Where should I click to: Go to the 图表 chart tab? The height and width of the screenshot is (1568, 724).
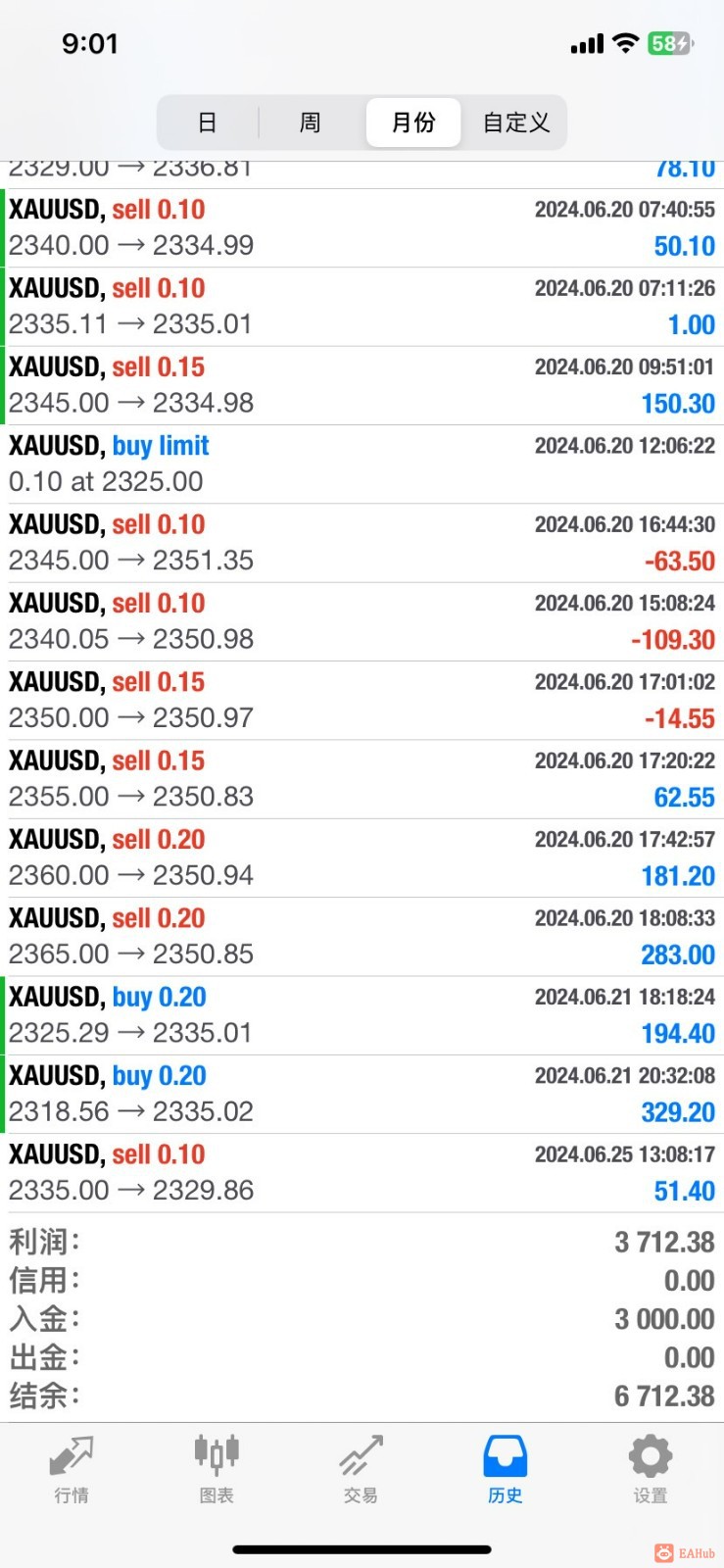point(217,1468)
